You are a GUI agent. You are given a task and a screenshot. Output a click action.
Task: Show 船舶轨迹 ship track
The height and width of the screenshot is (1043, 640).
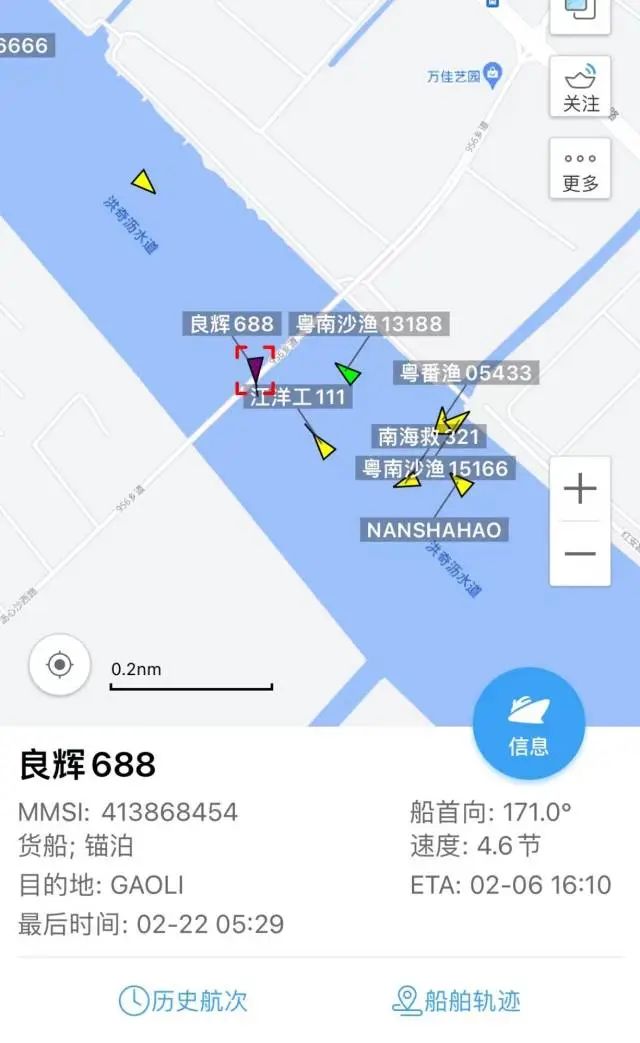pyautogui.click(x=456, y=1000)
